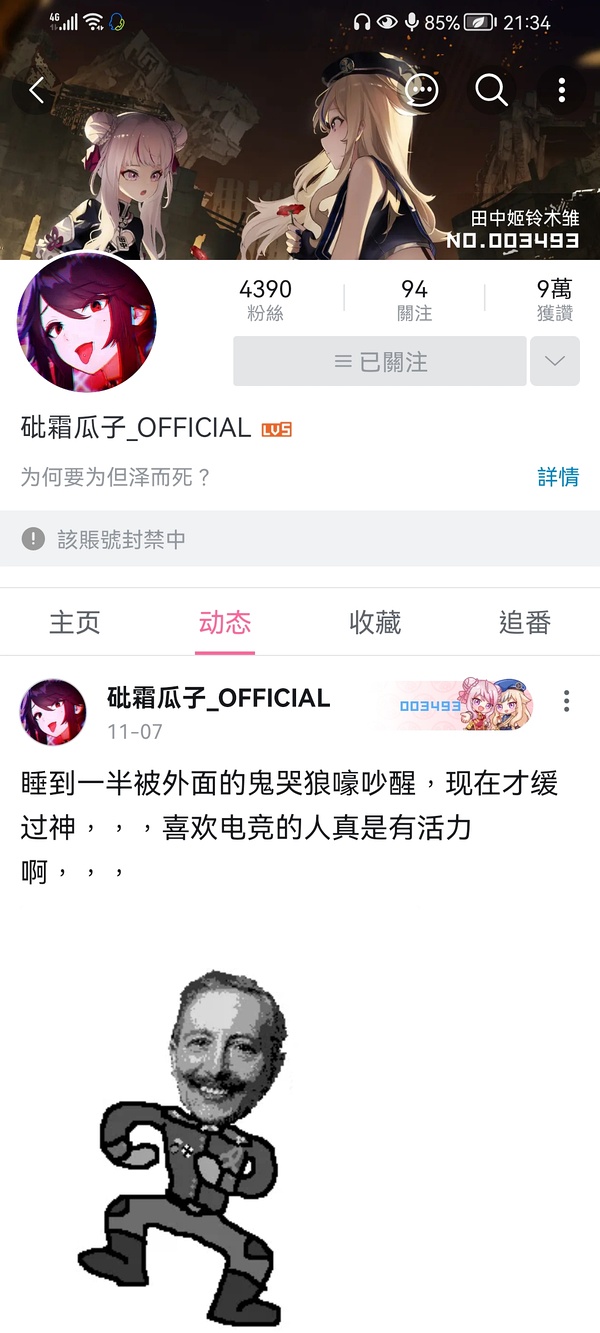Image resolution: width=600 pixels, height=1333 pixels.
Task: View the 94 關注 following list
Action: pyautogui.click(x=414, y=300)
